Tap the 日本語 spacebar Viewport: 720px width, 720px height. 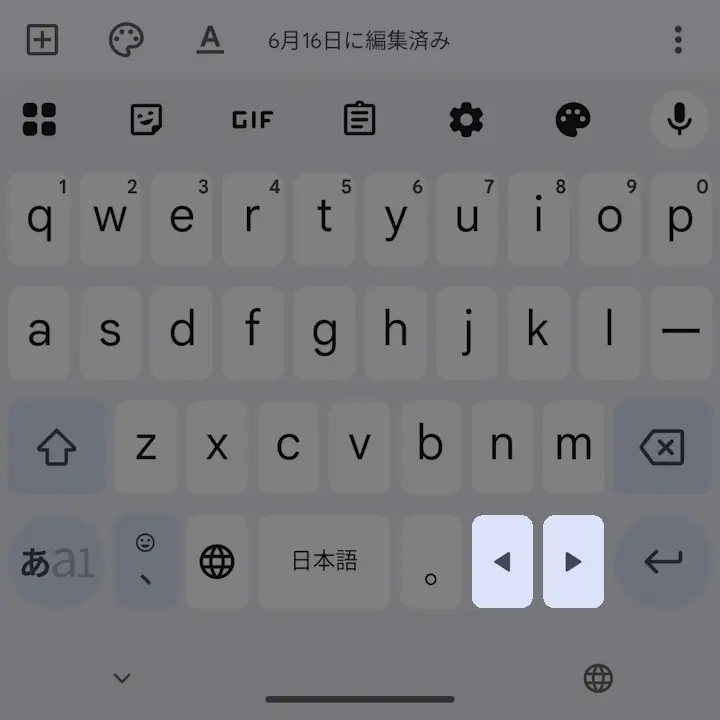coord(324,562)
